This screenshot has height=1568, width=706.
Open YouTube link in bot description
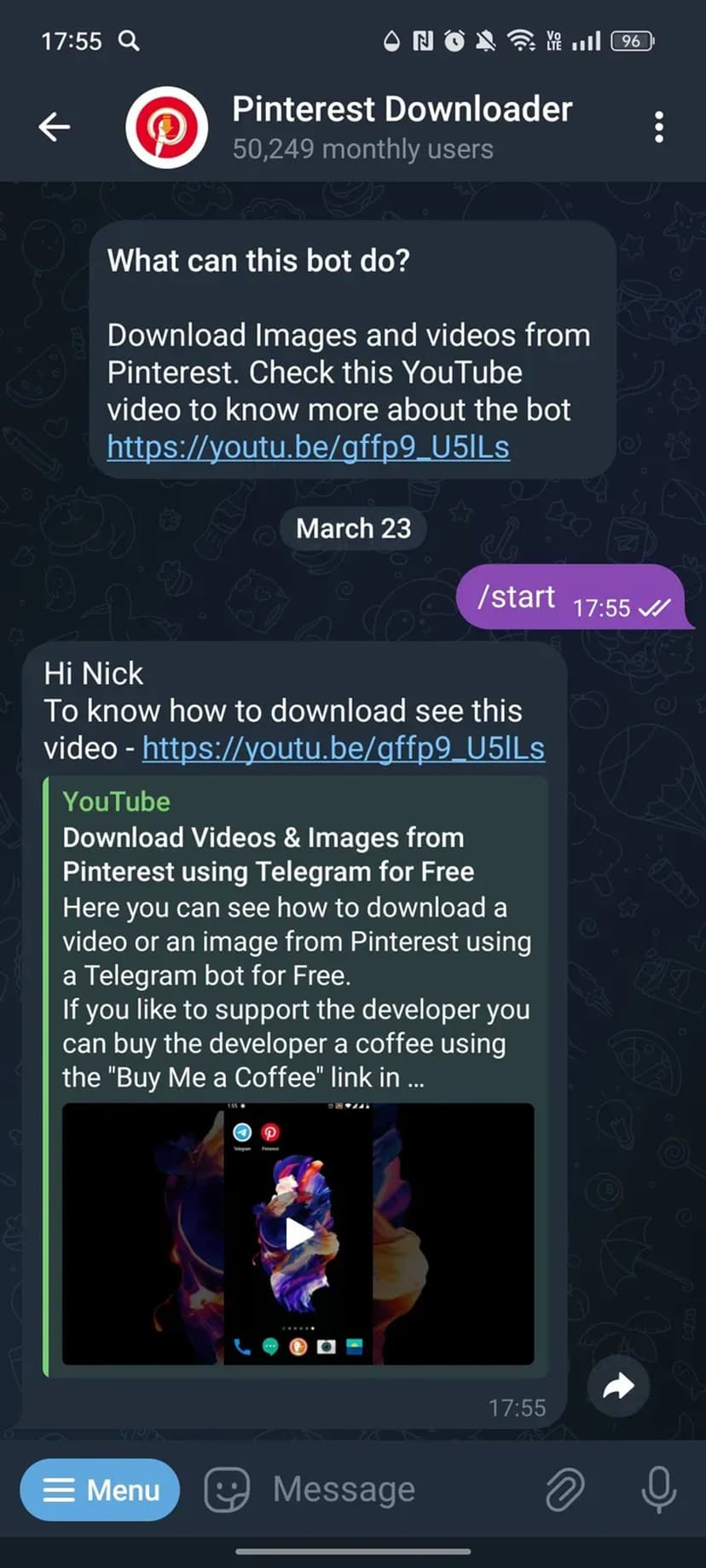pos(308,447)
